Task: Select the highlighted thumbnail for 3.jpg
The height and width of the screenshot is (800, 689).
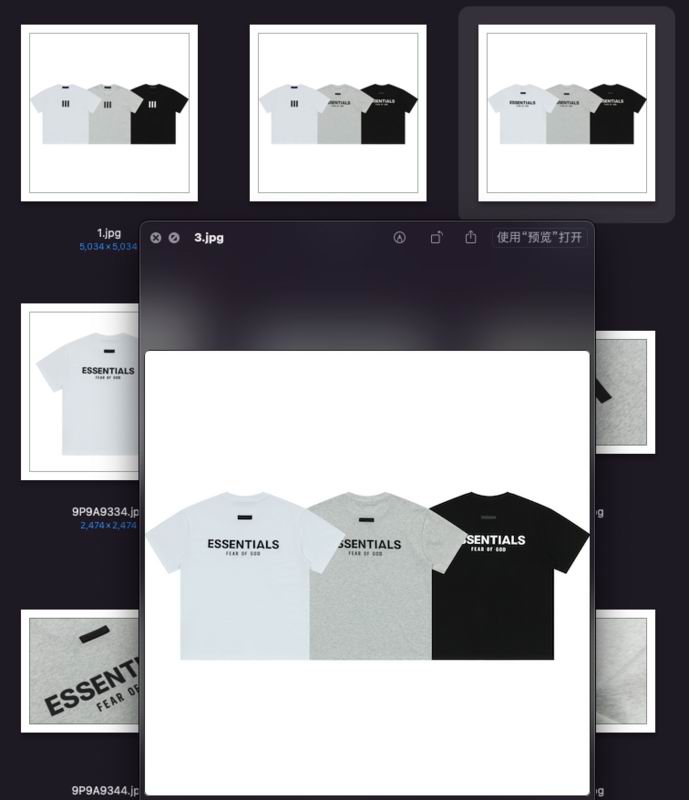Action: (x=567, y=113)
